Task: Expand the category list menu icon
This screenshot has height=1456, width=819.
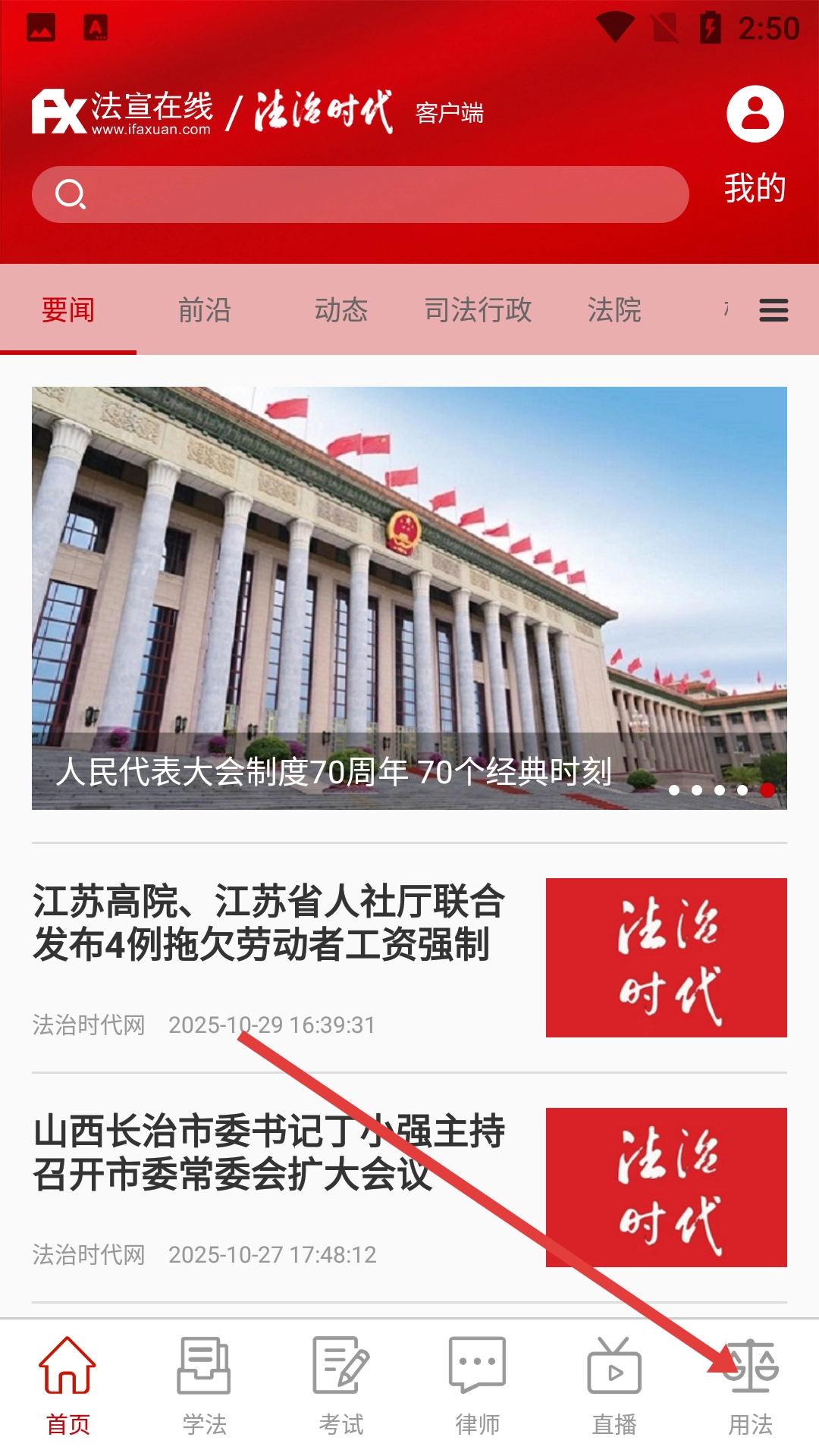Action: 773,310
